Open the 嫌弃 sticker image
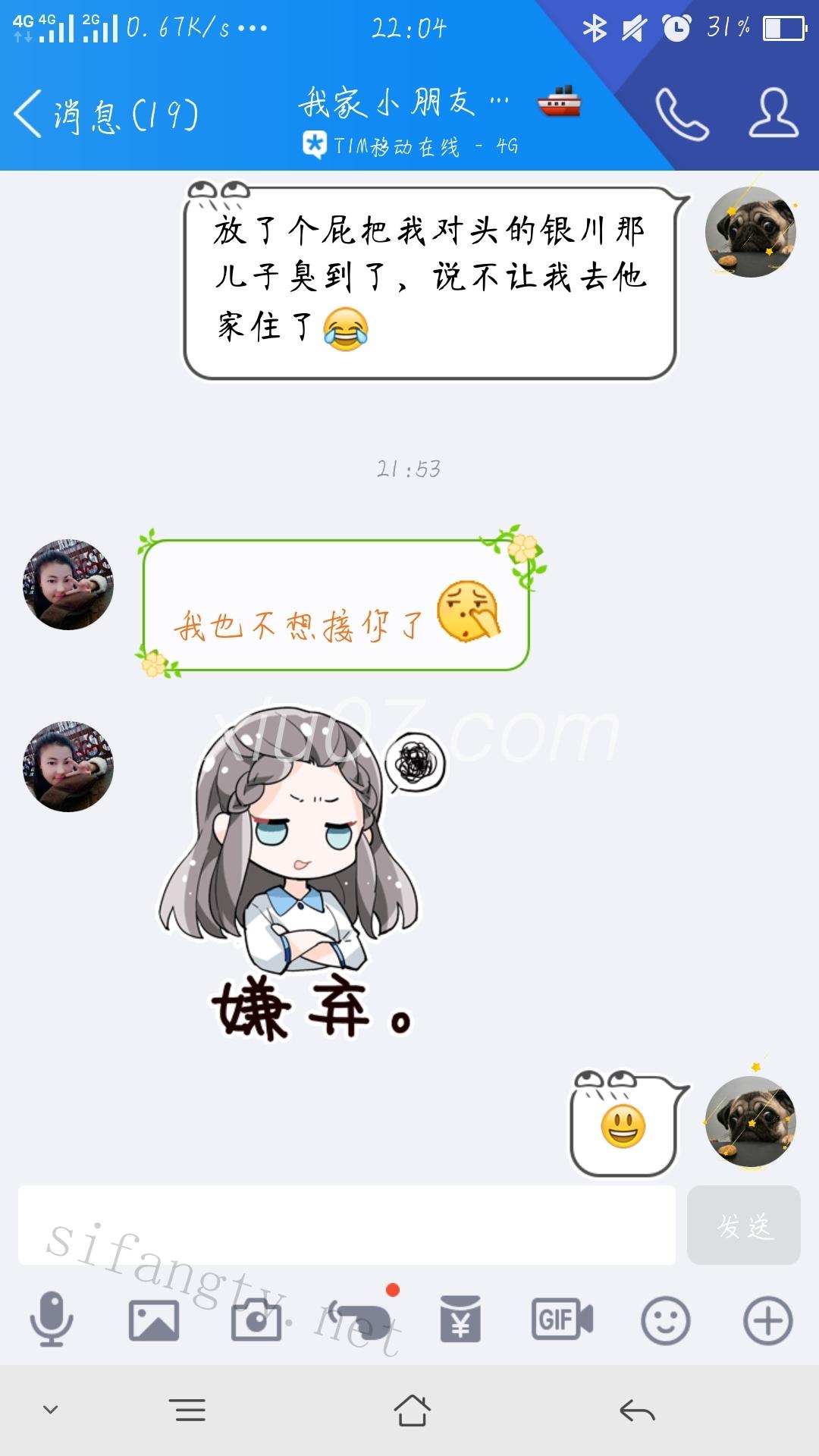This screenshot has width=819, height=1456. tap(303, 872)
